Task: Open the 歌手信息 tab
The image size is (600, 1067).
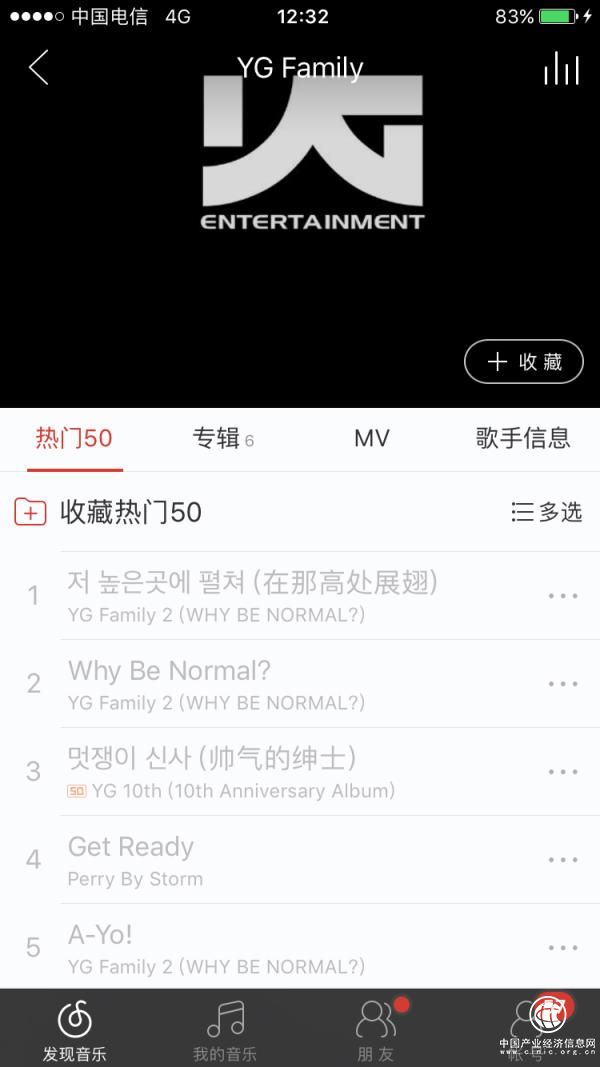Action: (522, 438)
